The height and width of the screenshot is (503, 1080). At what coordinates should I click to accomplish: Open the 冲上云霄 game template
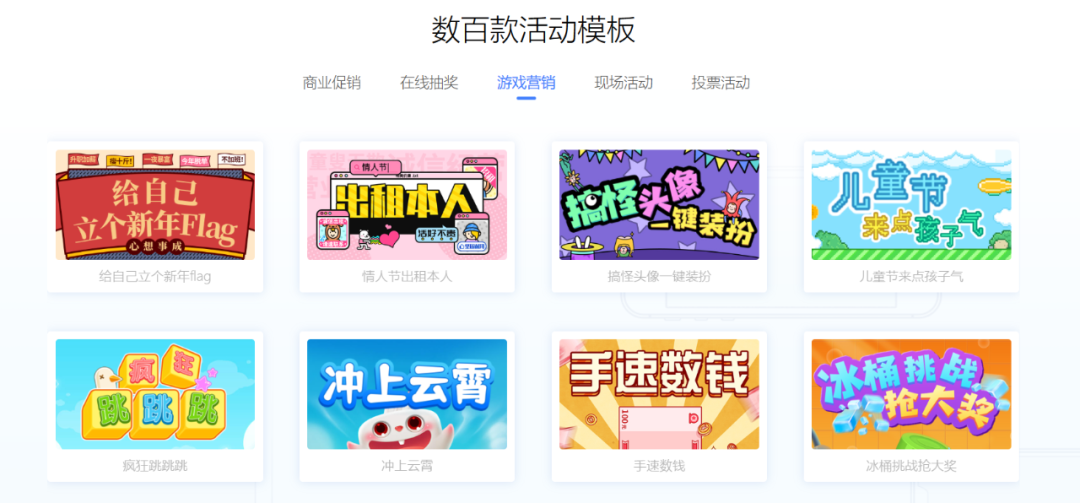tap(407, 395)
